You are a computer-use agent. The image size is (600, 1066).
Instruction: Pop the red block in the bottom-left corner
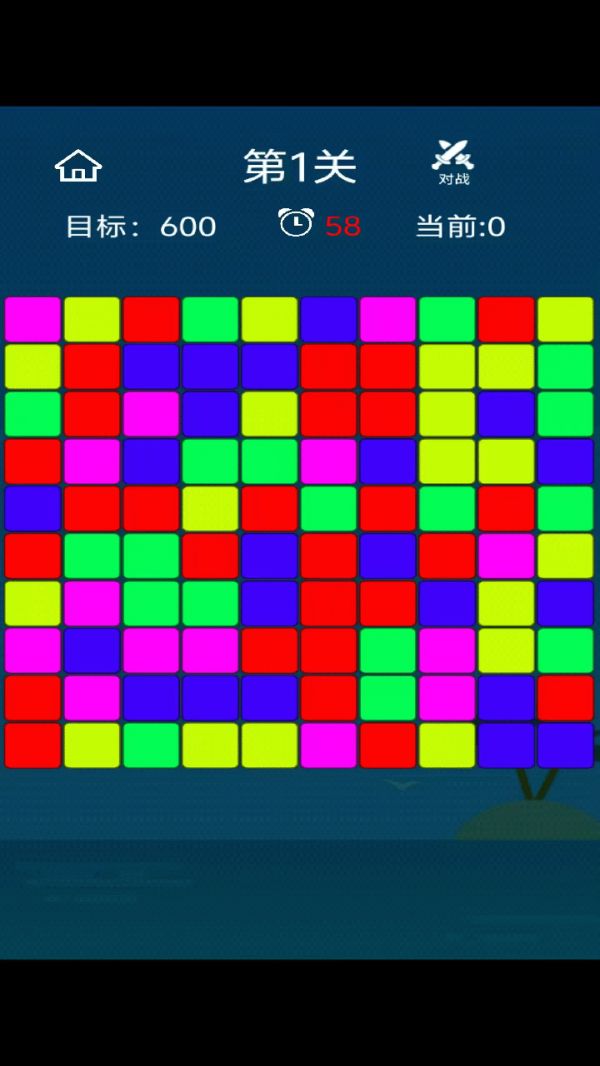33,745
